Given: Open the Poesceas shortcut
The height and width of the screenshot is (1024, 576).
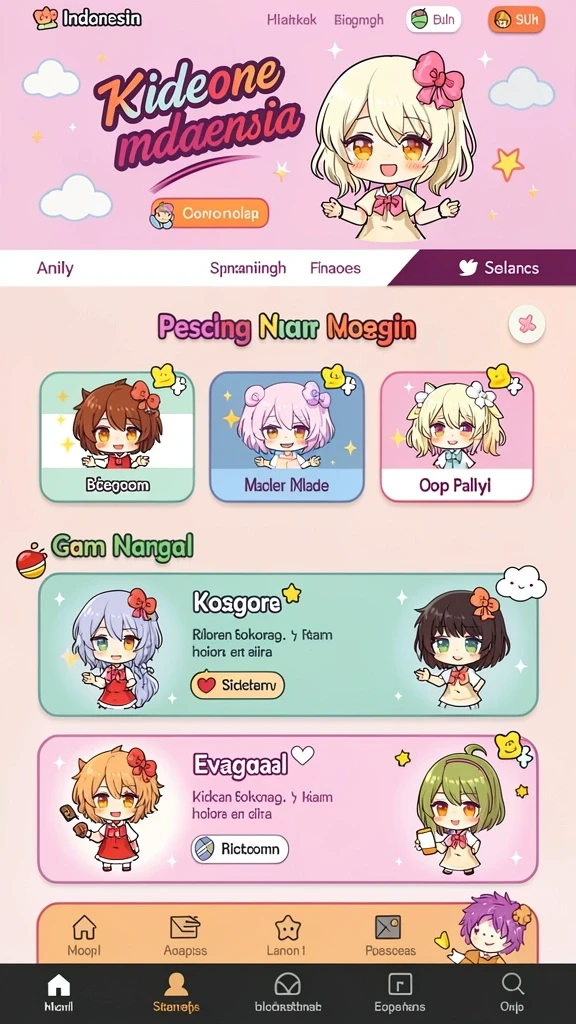Looking at the screenshot, I should tap(390, 935).
